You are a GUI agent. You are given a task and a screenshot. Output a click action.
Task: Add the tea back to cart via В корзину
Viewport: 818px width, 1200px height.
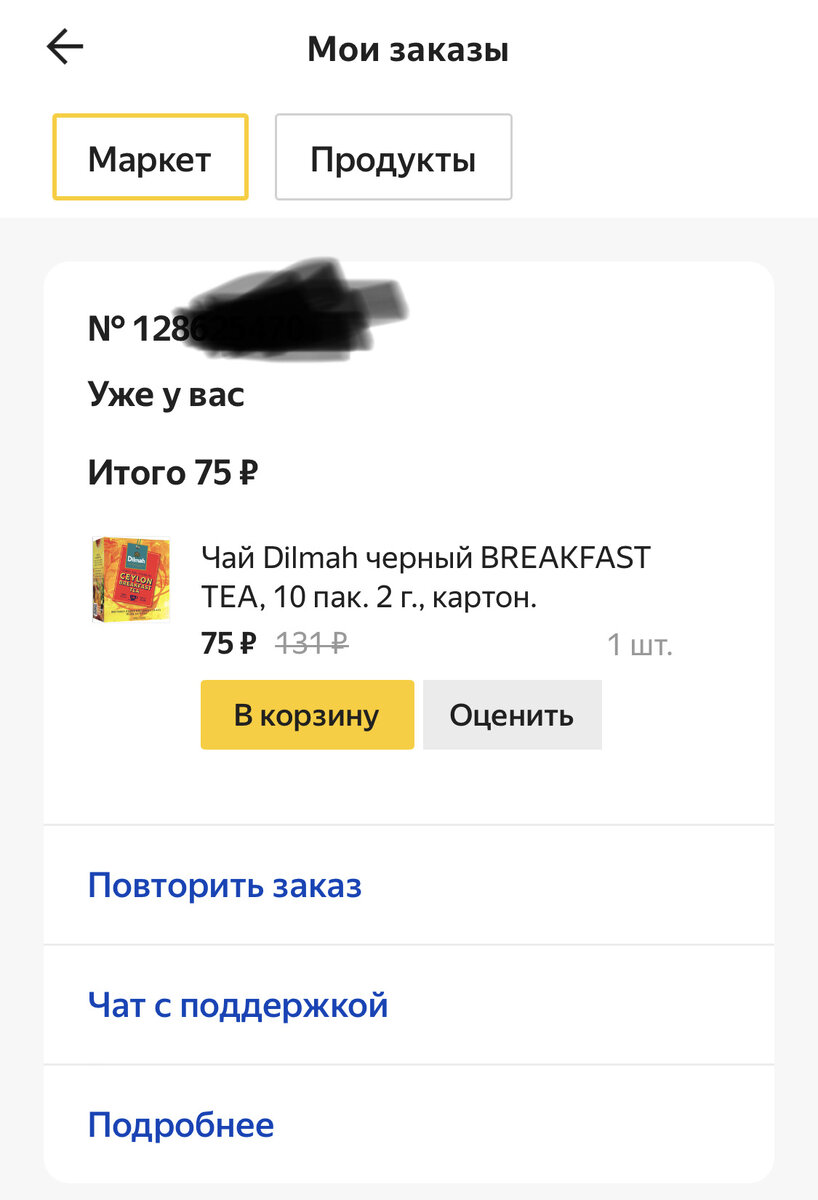307,714
